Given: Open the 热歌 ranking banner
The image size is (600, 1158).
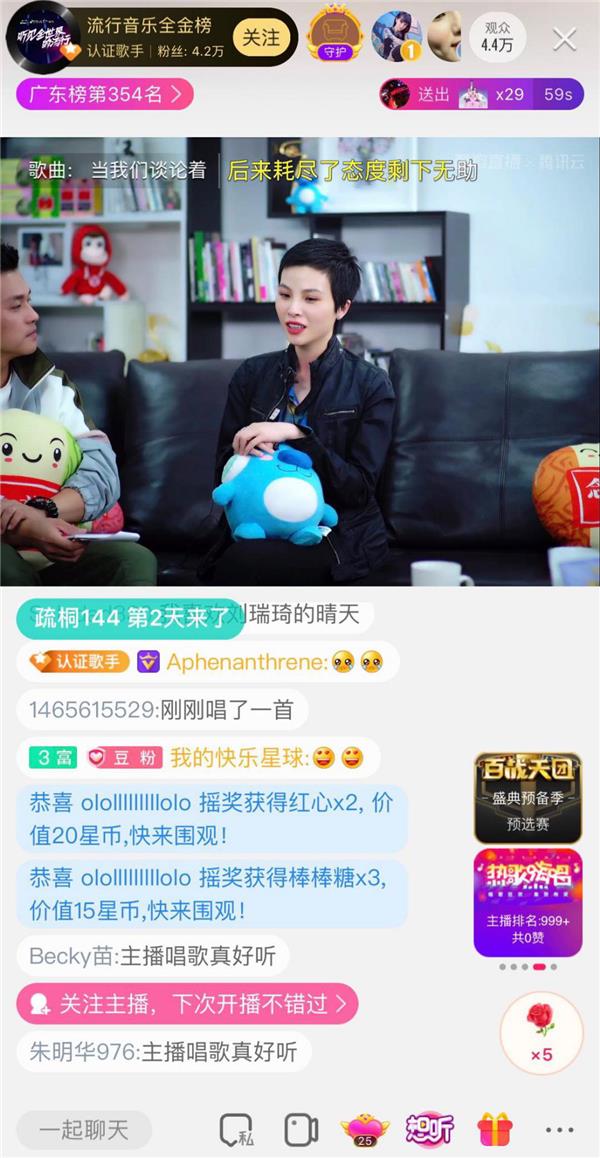Looking at the screenshot, I should (x=527, y=900).
